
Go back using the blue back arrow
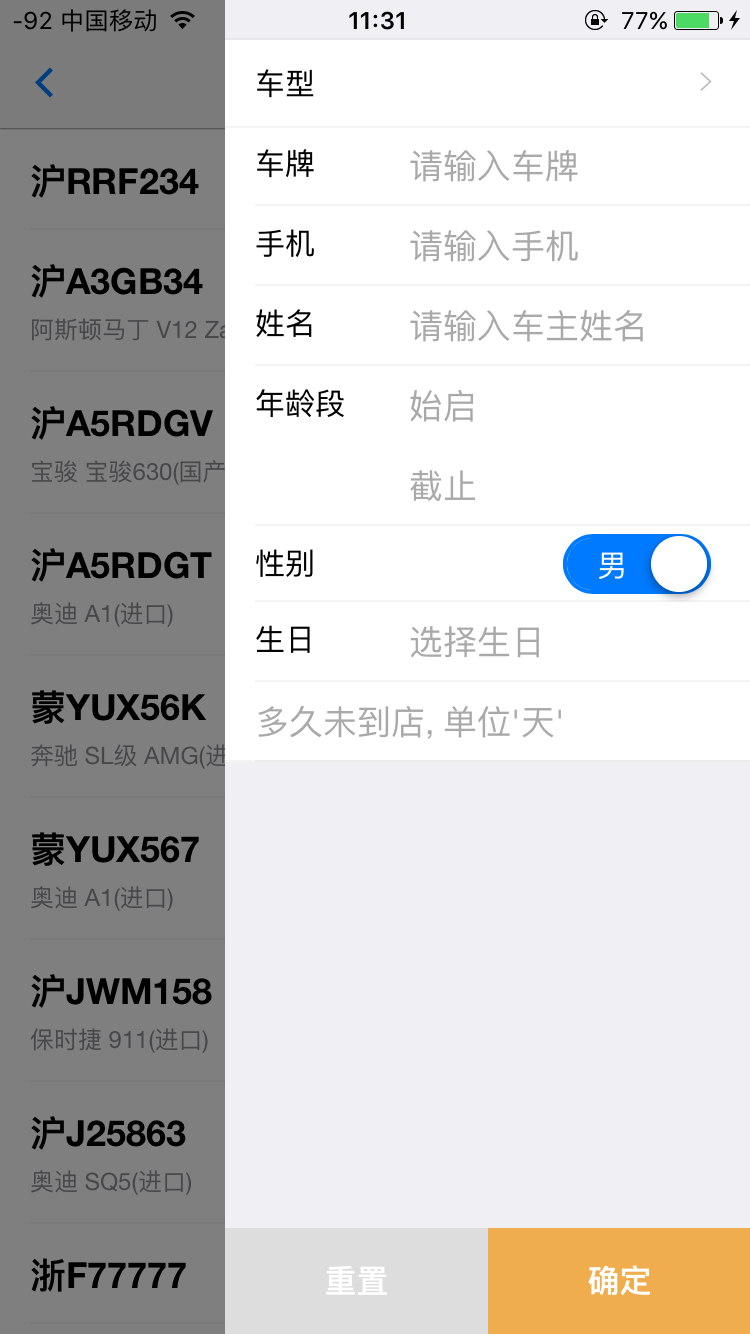(44, 83)
